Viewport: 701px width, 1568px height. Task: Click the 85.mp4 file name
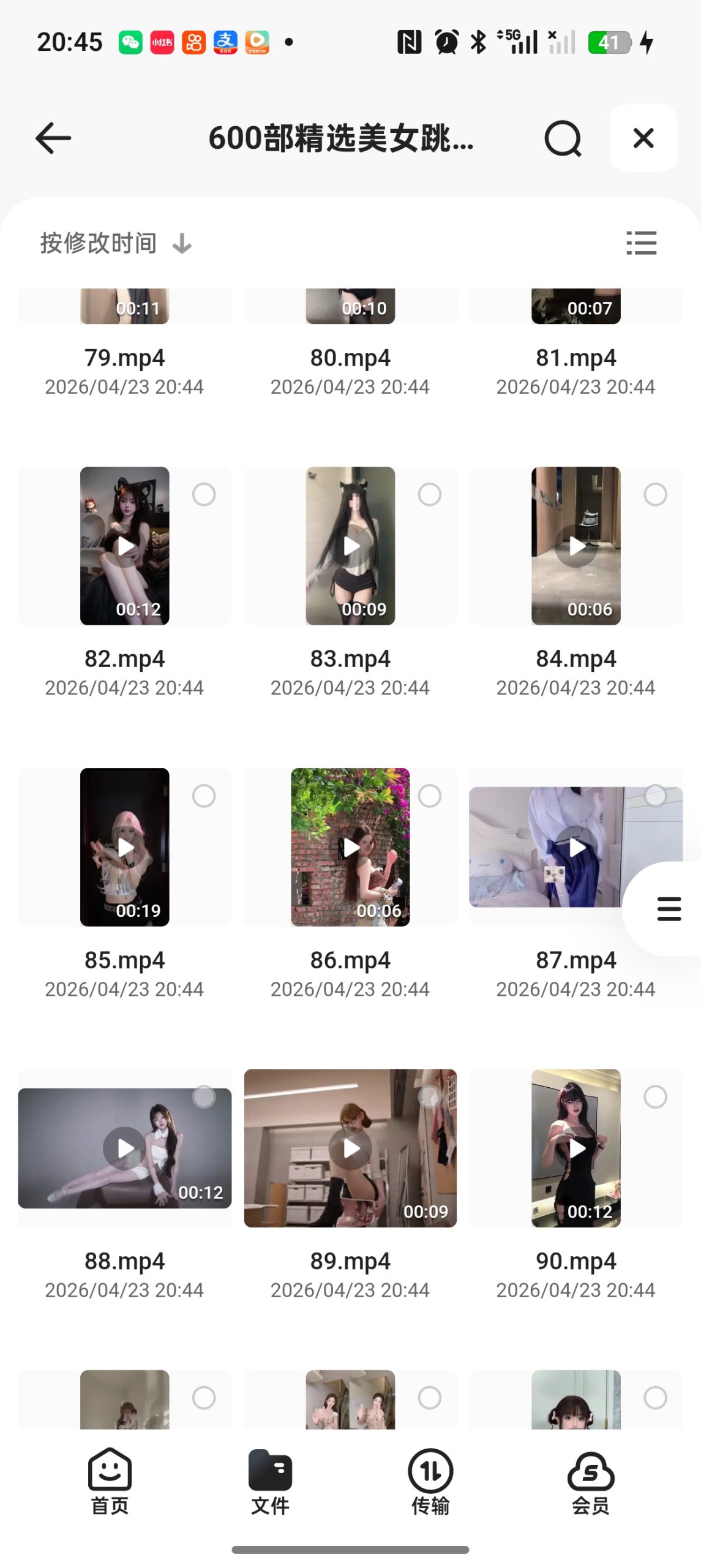point(124,960)
